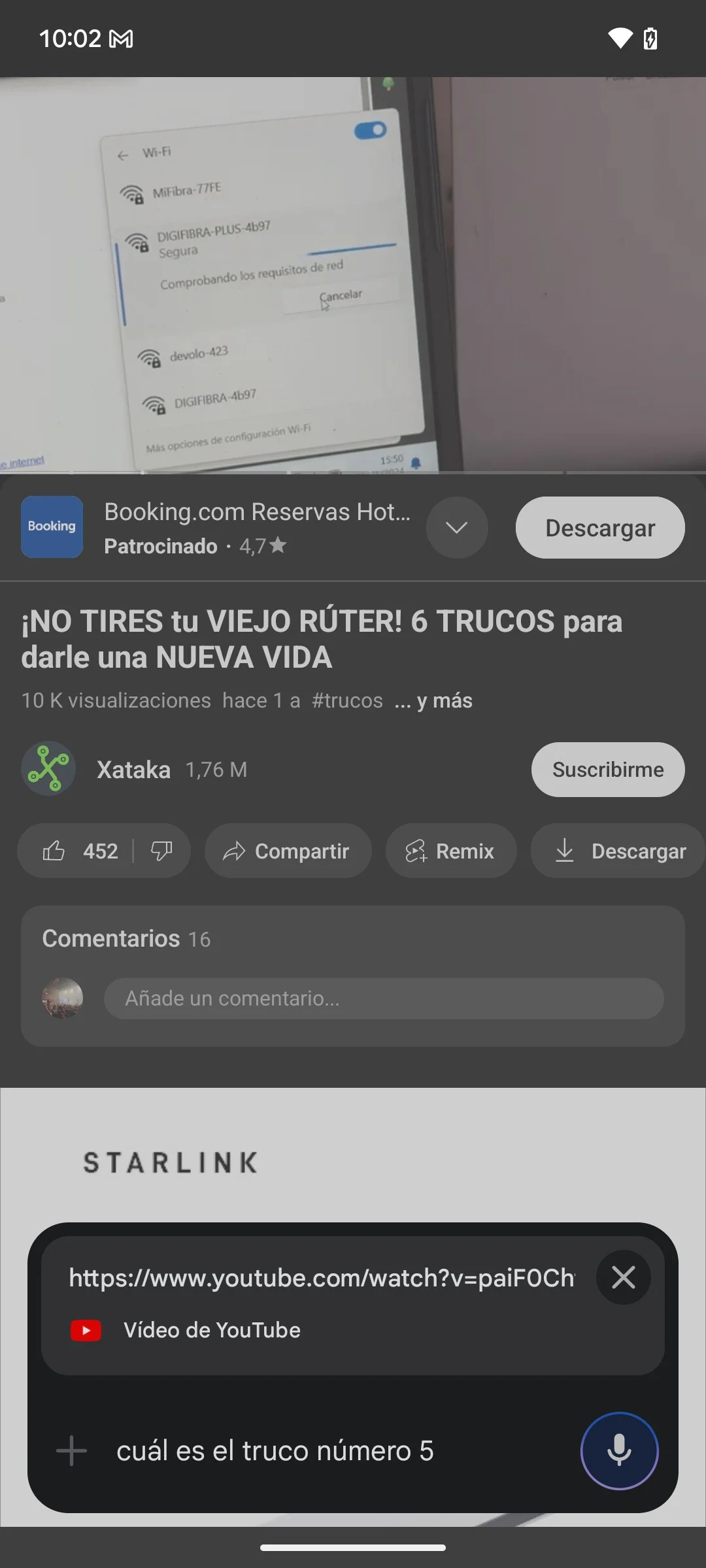Open the #trucos hashtag link
706x1568 pixels.
(347, 700)
